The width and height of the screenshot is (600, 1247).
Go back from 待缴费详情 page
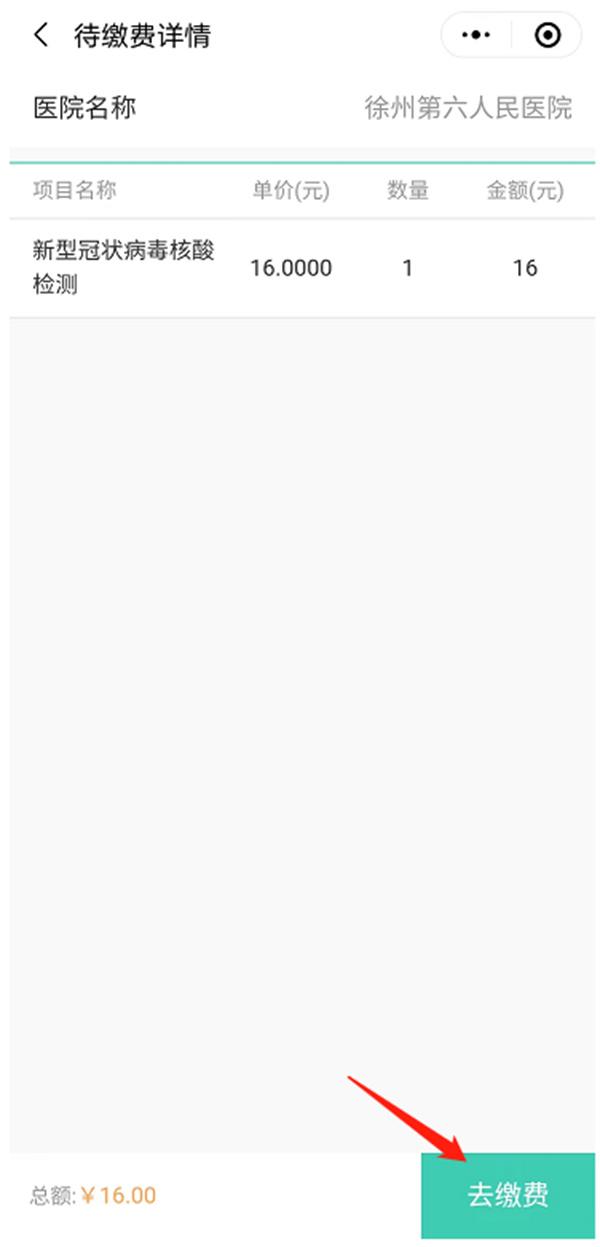click(x=41, y=36)
